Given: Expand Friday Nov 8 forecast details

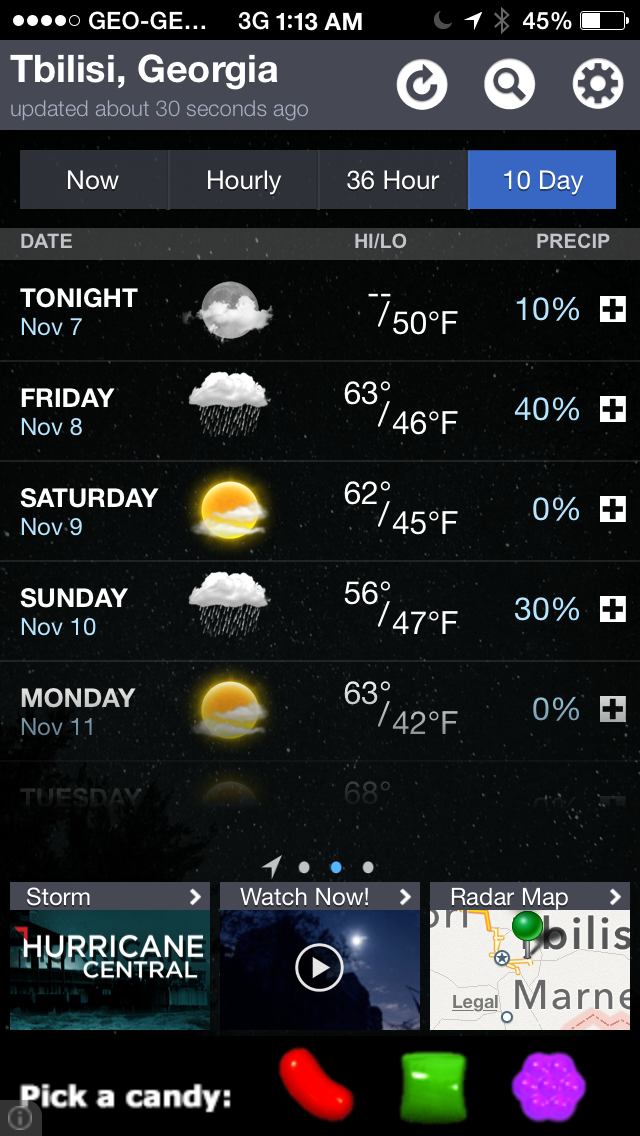Looking at the screenshot, I should point(612,409).
